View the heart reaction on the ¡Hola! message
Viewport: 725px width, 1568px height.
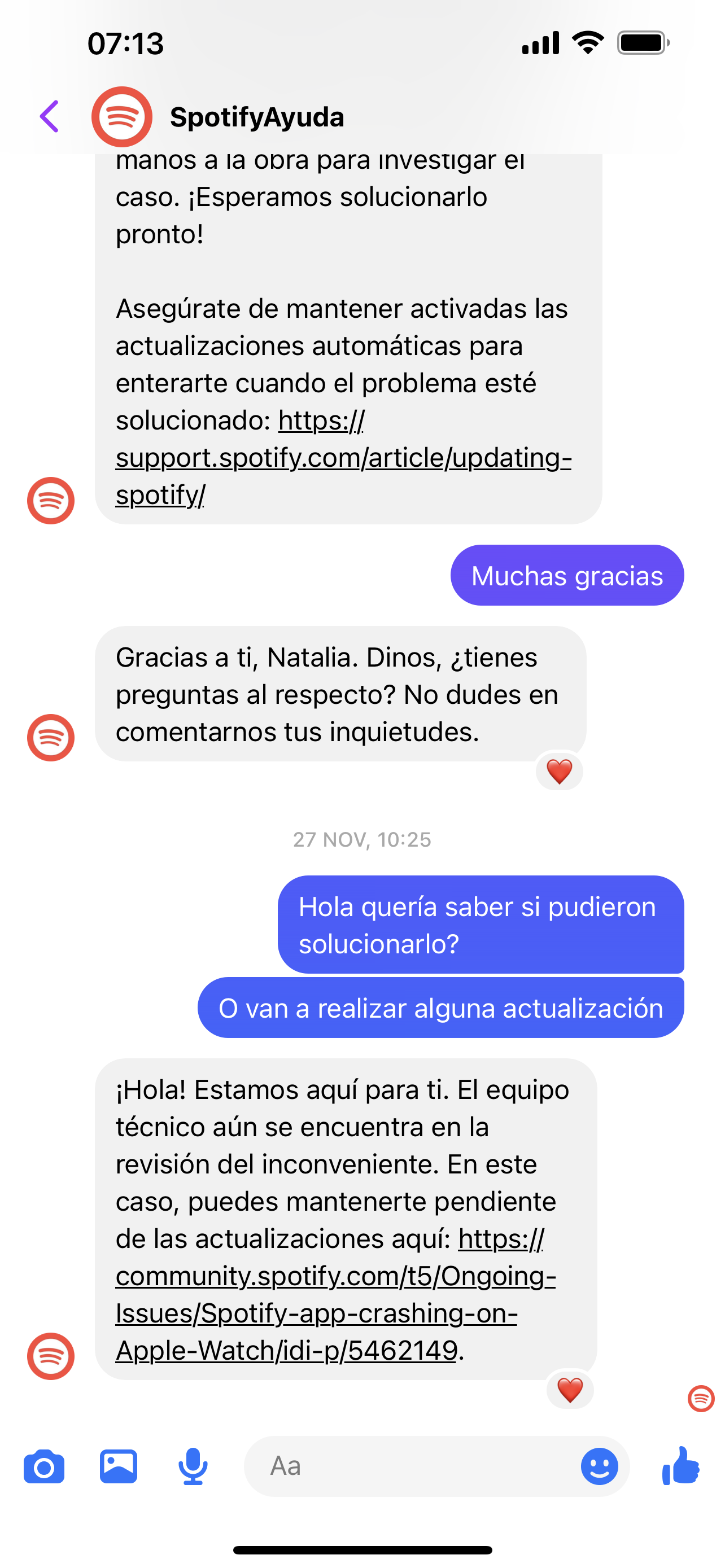coord(570,1390)
